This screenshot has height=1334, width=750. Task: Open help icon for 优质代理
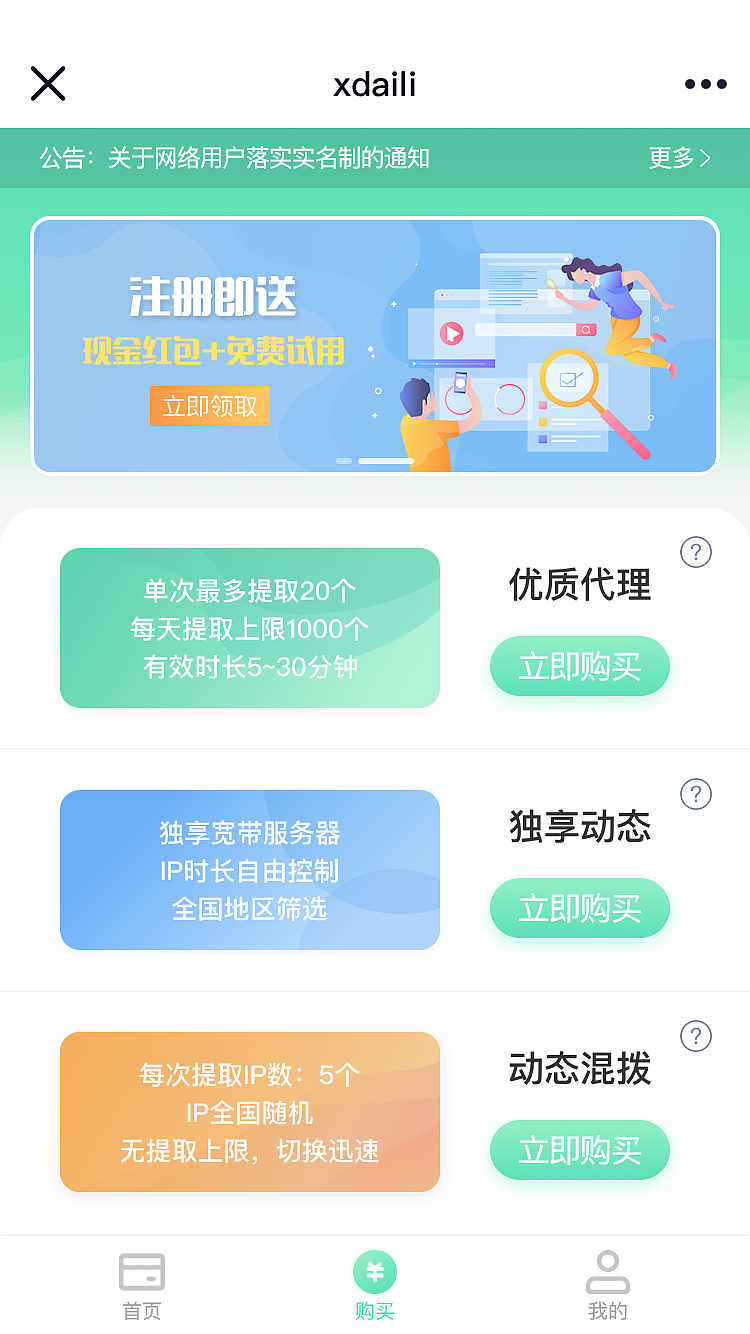(x=696, y=552)
